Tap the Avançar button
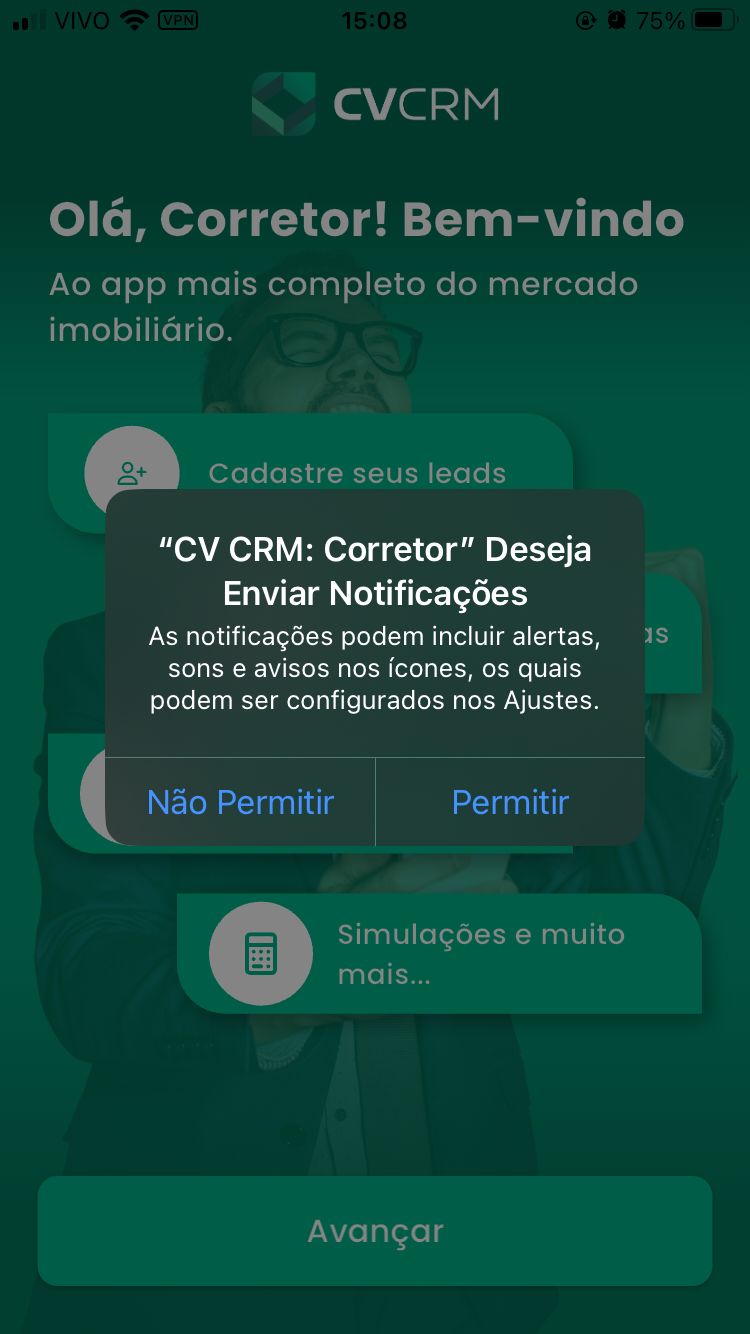The width and height of the screenshot is (750, 1334). click(375, 1231)
